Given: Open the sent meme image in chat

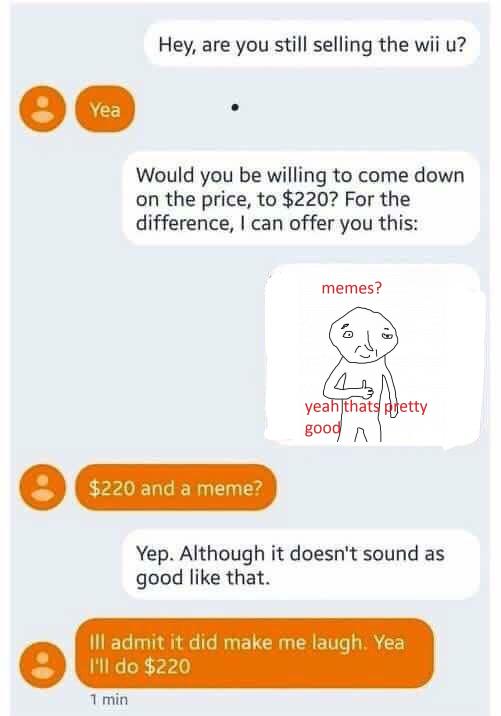Looking at the screenshot, I should coord(374,356).
